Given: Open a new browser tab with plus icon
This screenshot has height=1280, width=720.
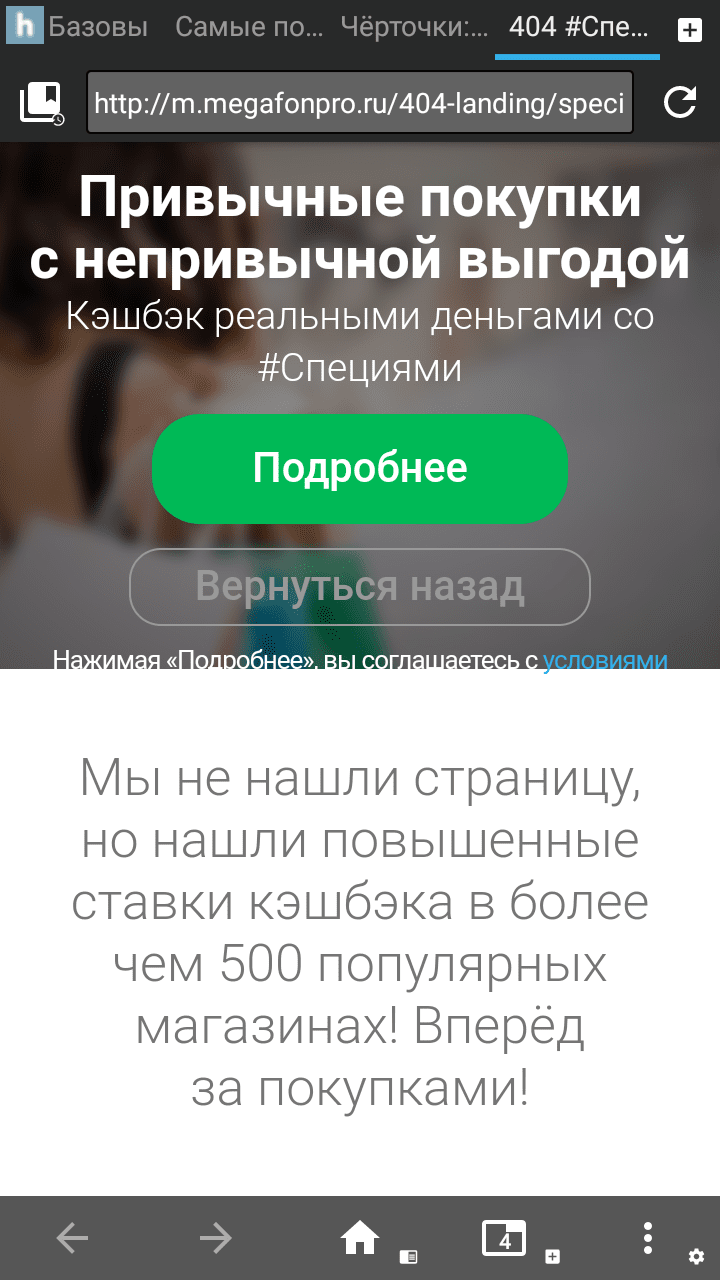Looking at the screenshot, I should (x=690, y=30).
